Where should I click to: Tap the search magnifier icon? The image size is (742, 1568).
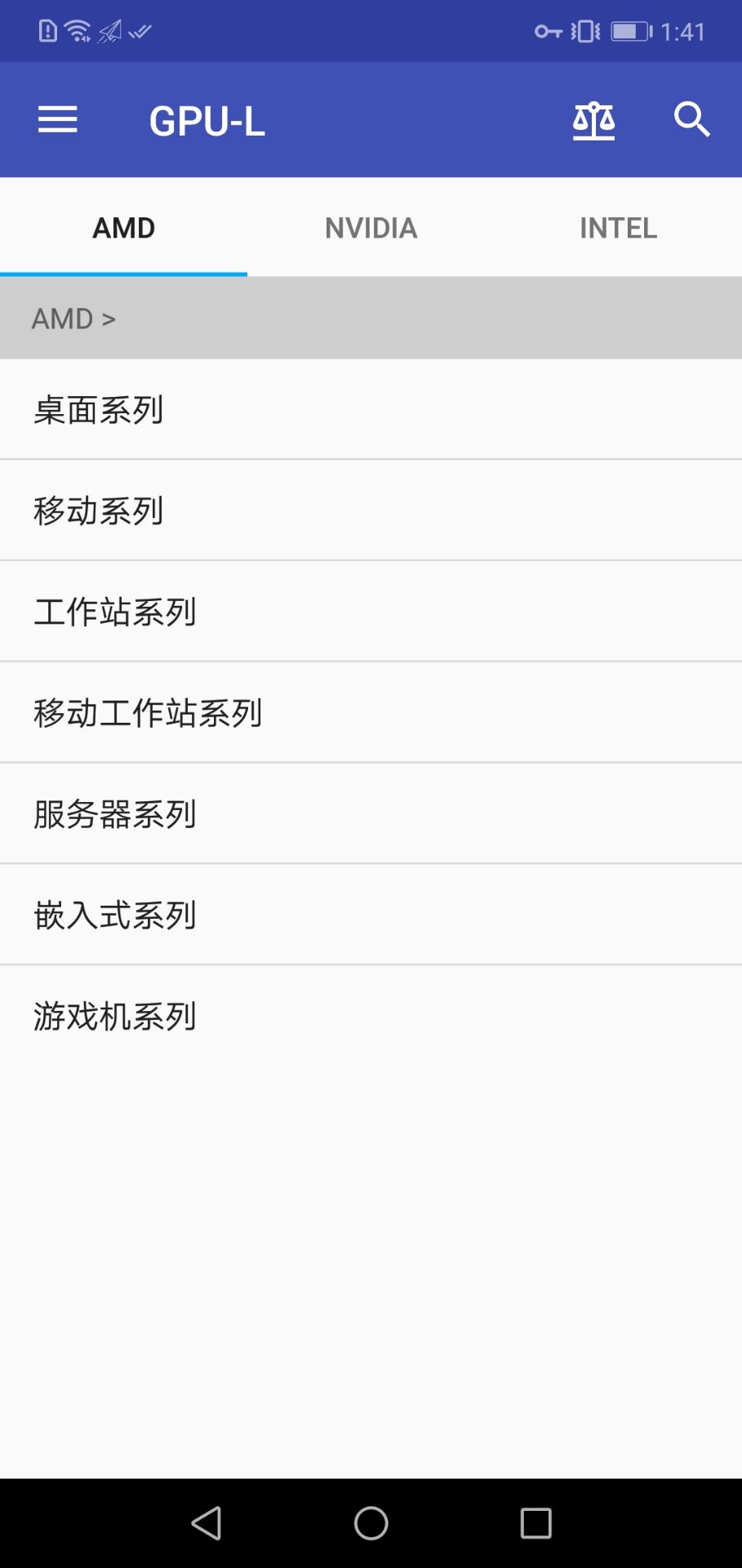(691, 120)
